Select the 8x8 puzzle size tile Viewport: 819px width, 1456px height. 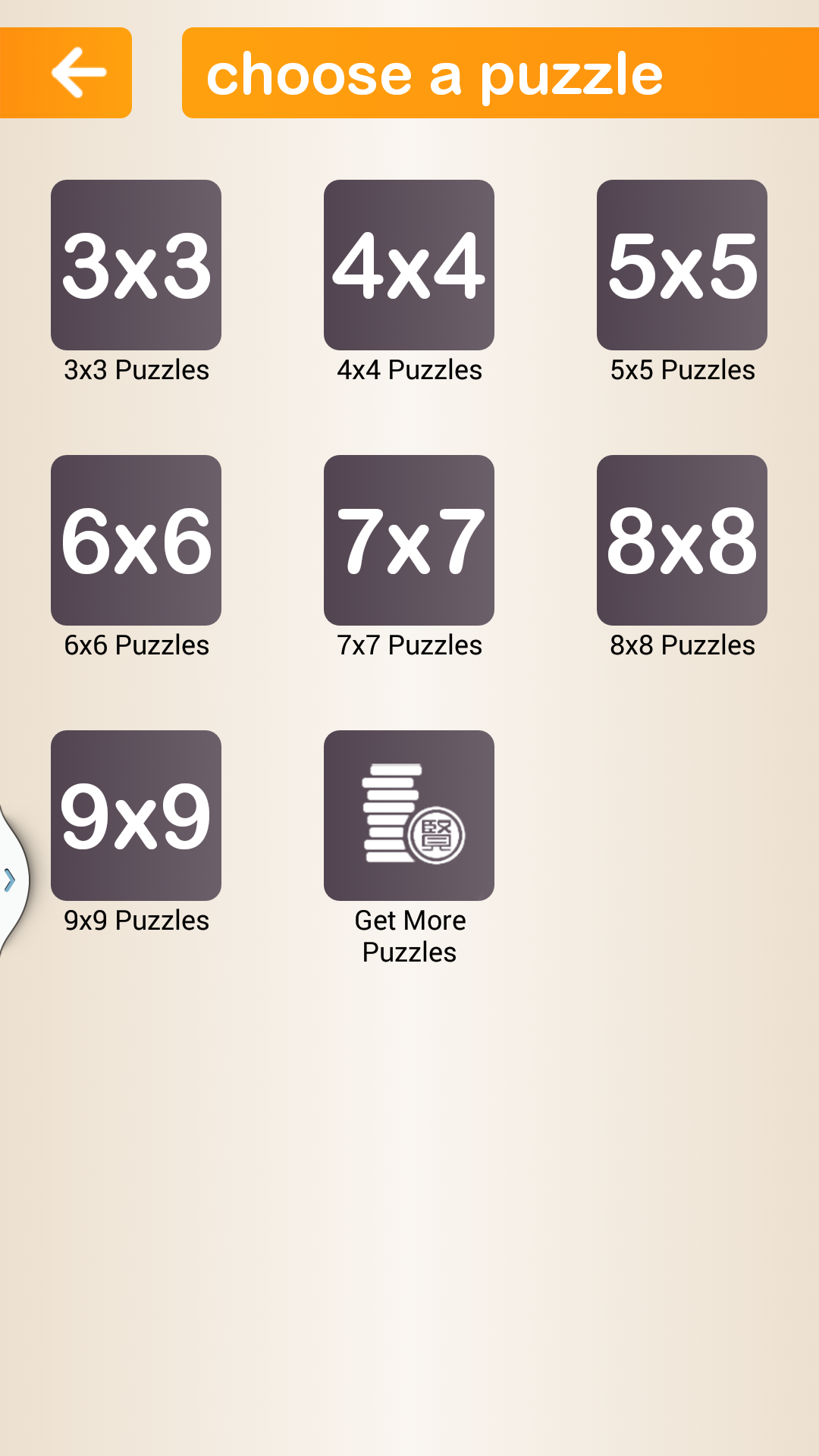tap(681, 537)
